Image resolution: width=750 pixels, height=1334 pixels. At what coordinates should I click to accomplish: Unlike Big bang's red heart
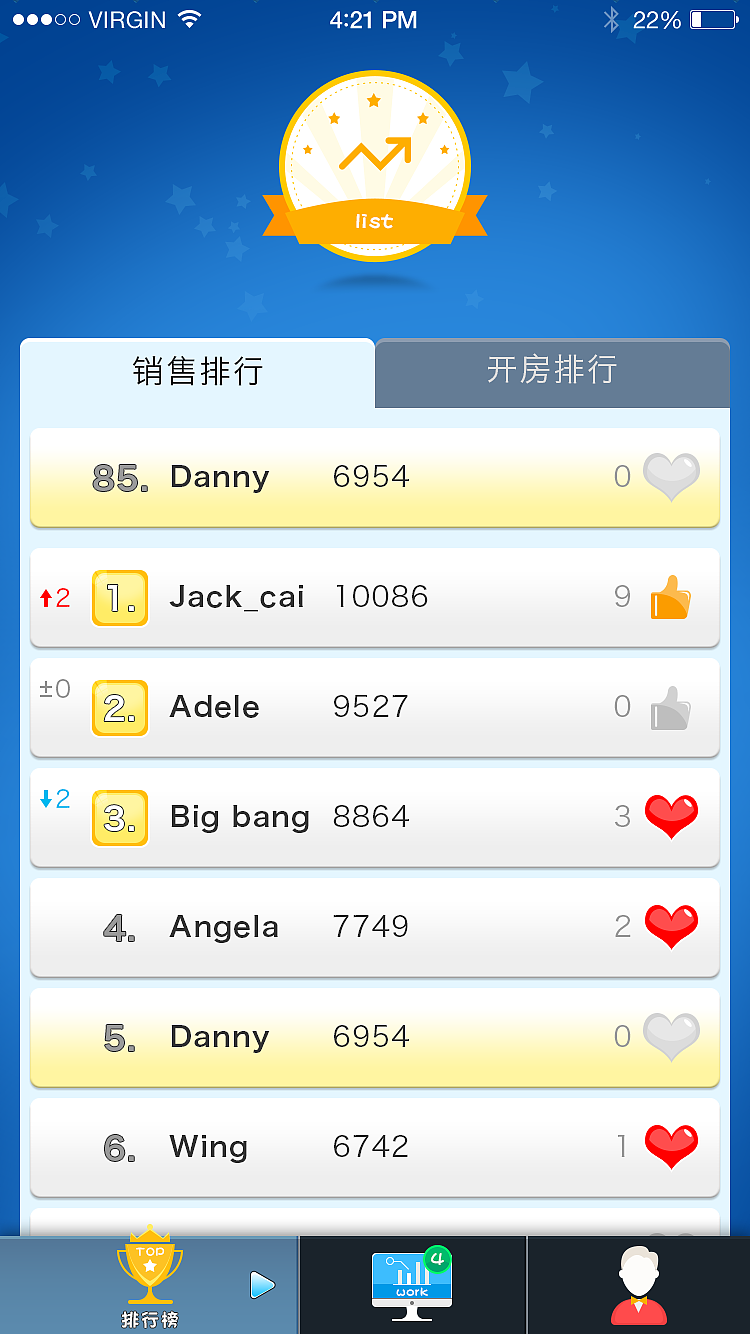671,817
